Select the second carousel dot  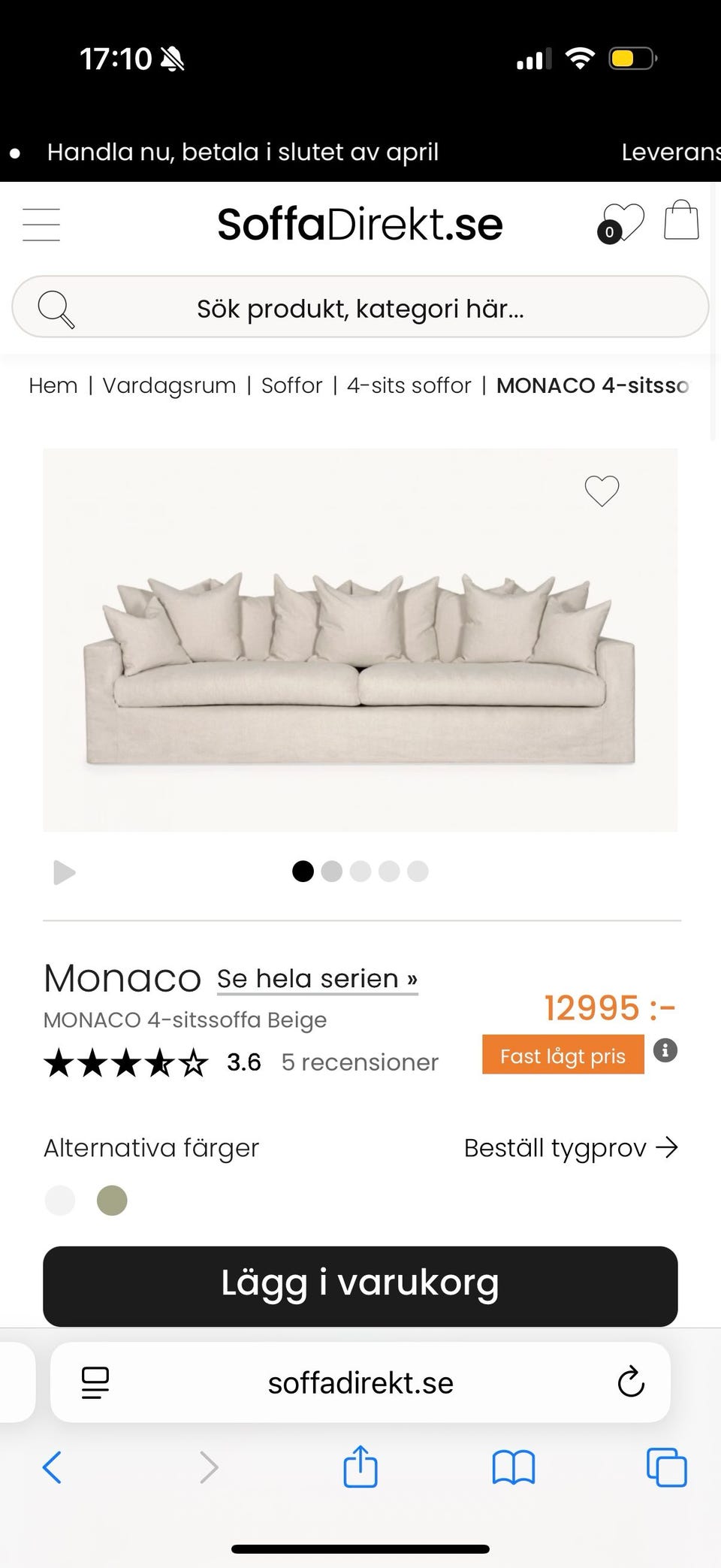point(331,871)
